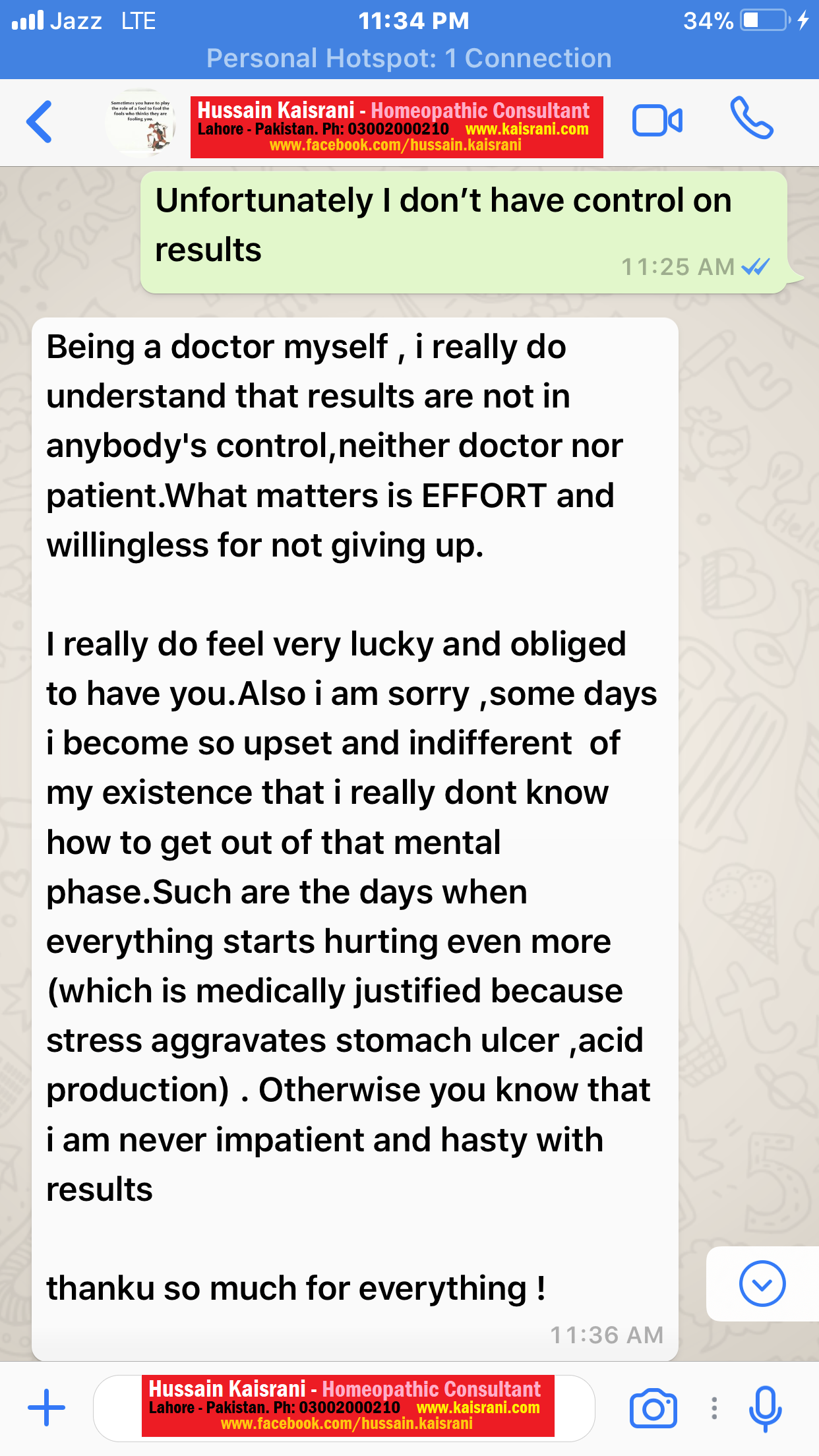The height and width of the screenshot is (1456, 819).
Task: Open the contact's profile picture
Action: pyautogui.click(x=140, y=123)
